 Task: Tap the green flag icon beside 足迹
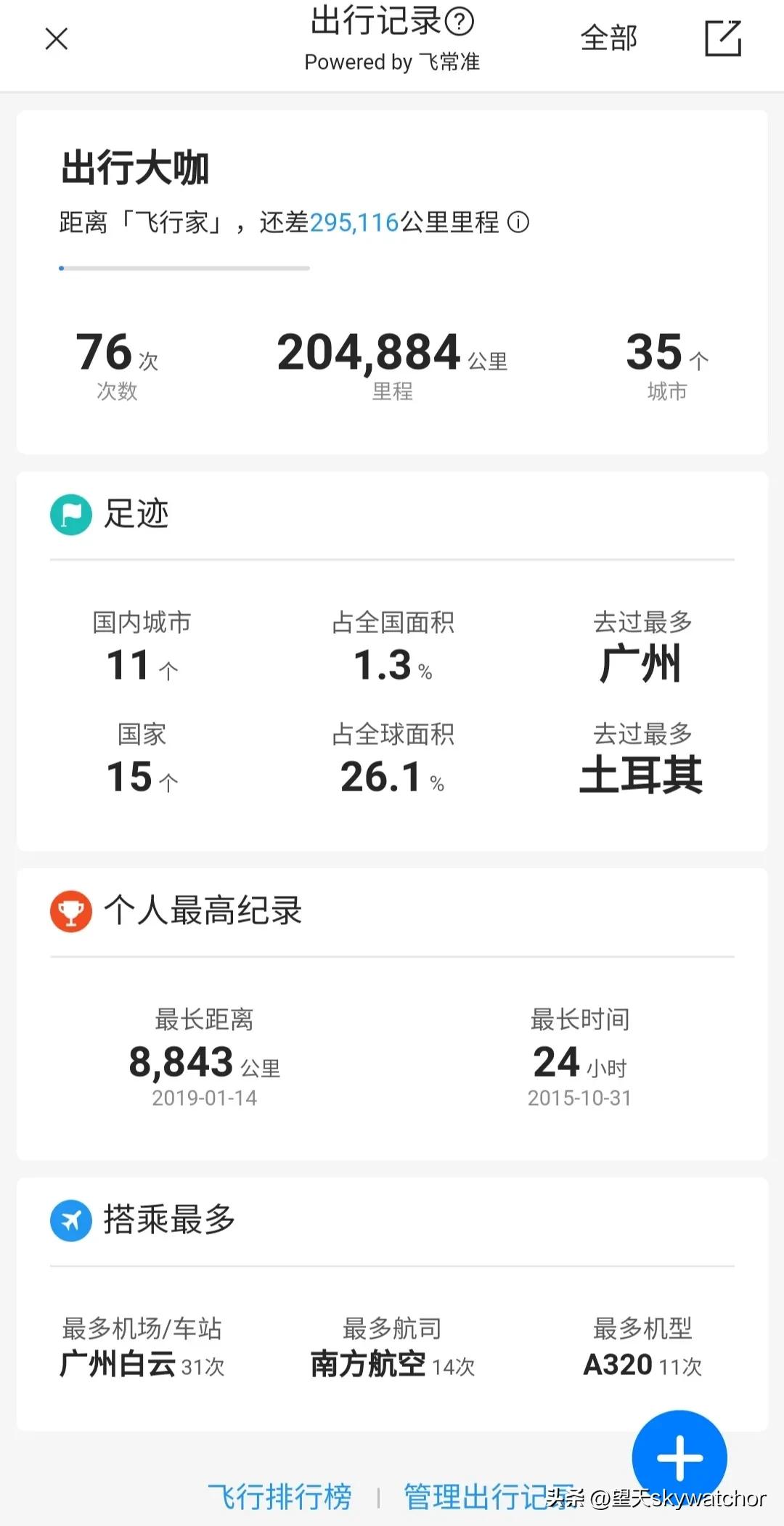(x=70, y=514)
